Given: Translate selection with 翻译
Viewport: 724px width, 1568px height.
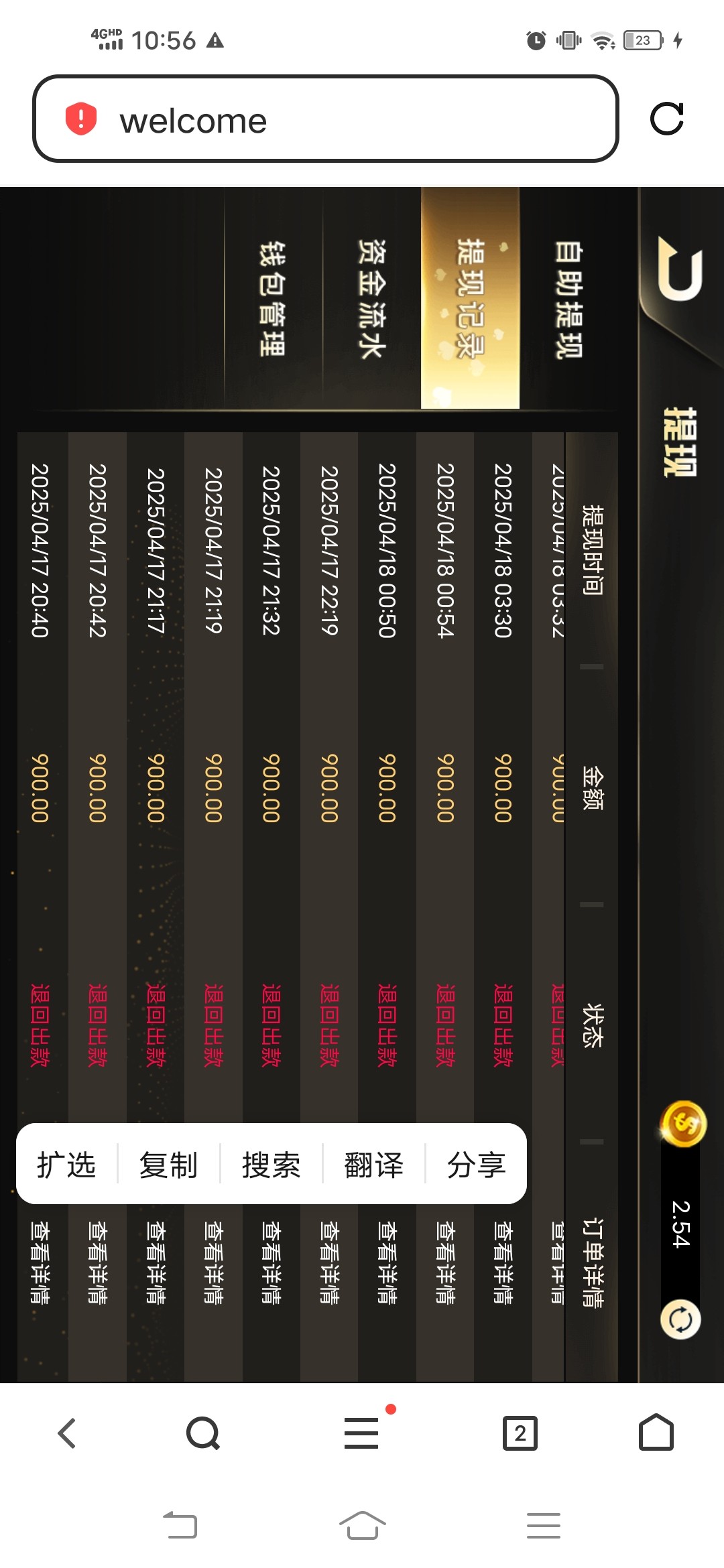Looking at the screenshot, I should point(373,1165).
